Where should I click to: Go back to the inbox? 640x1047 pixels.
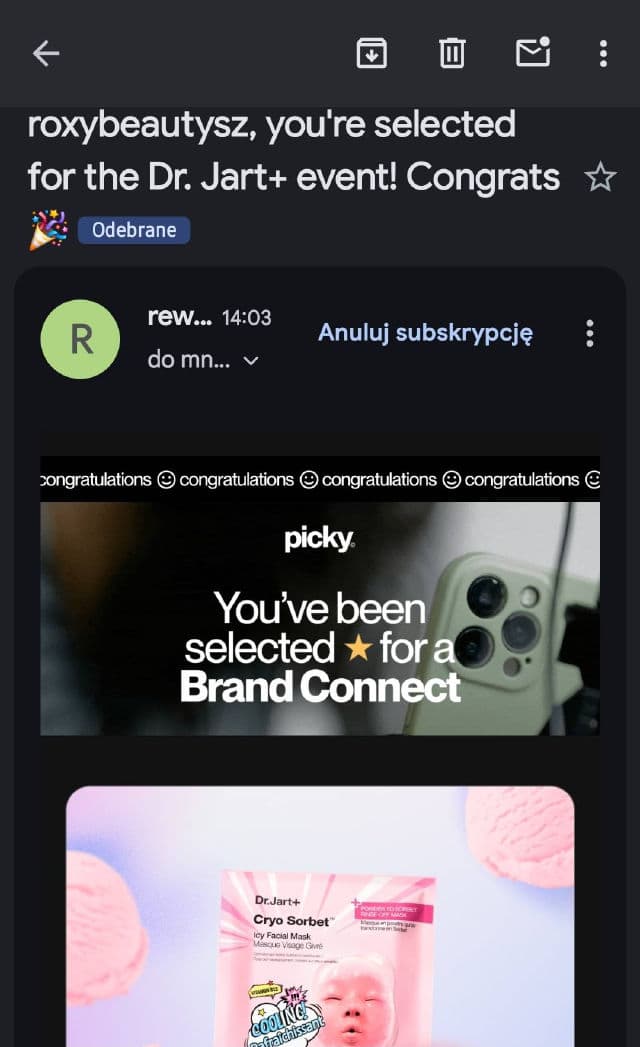[x=46, y=54]
